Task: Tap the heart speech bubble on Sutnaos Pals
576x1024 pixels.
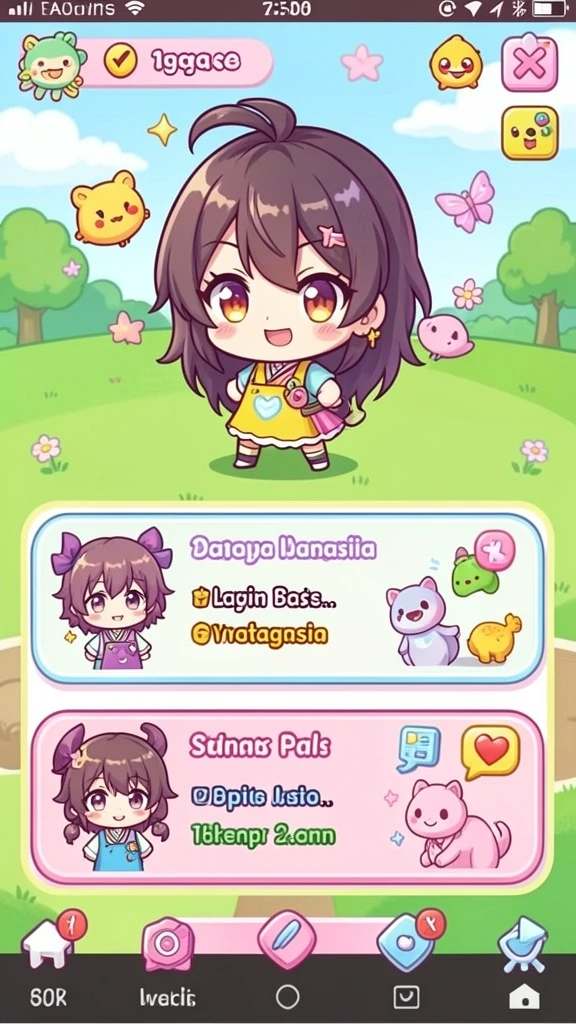Action: click(490, 752)
